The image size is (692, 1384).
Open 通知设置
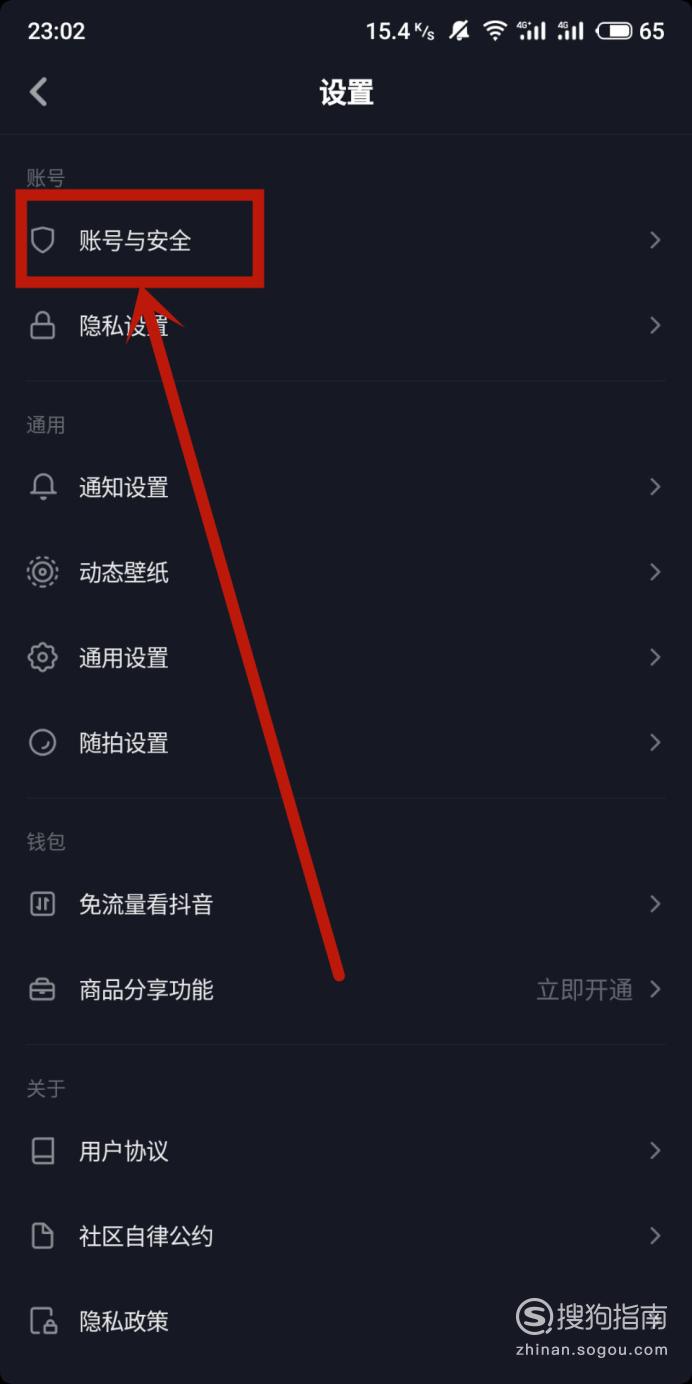(x=346, y=487)
